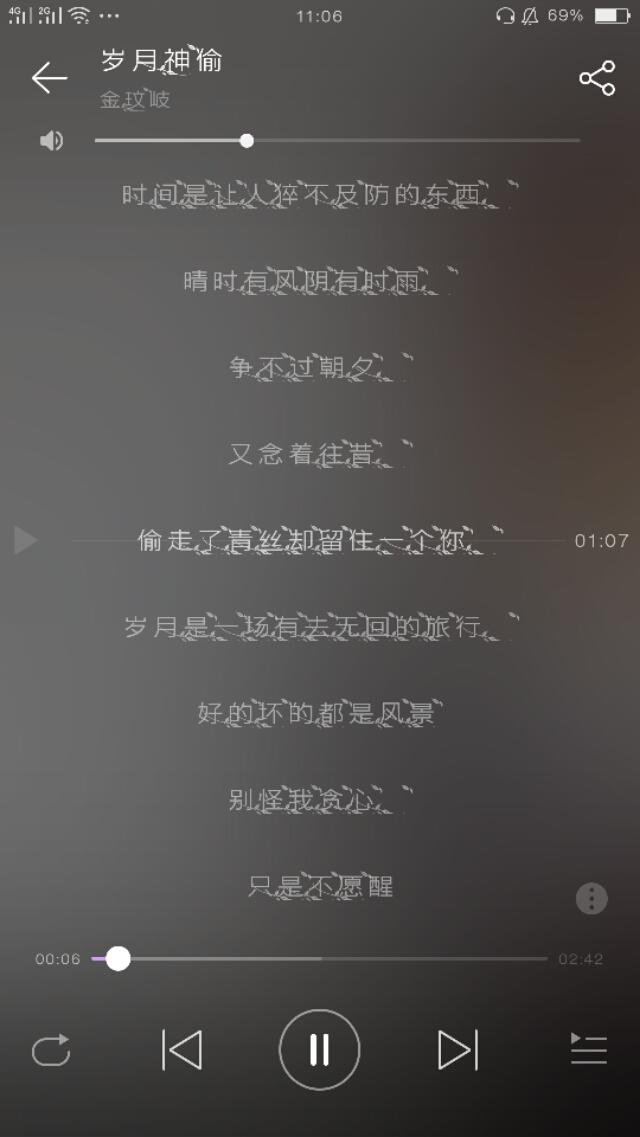640x1137 pixels.
Task: Pause the current song
Action: click(319, 1050)
